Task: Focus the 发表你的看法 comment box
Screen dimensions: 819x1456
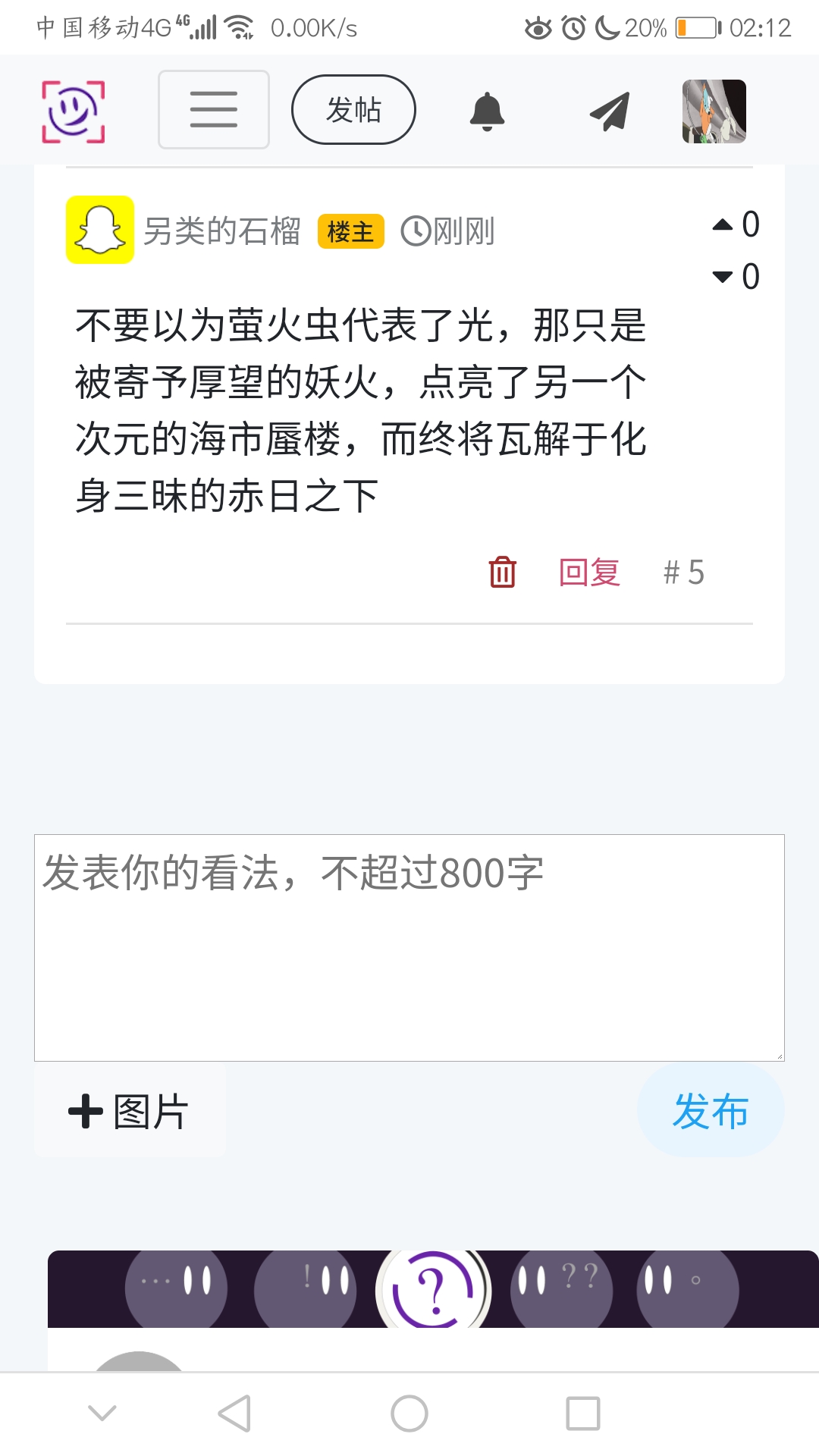Action: pyautogui.click(x=409, y=947)
